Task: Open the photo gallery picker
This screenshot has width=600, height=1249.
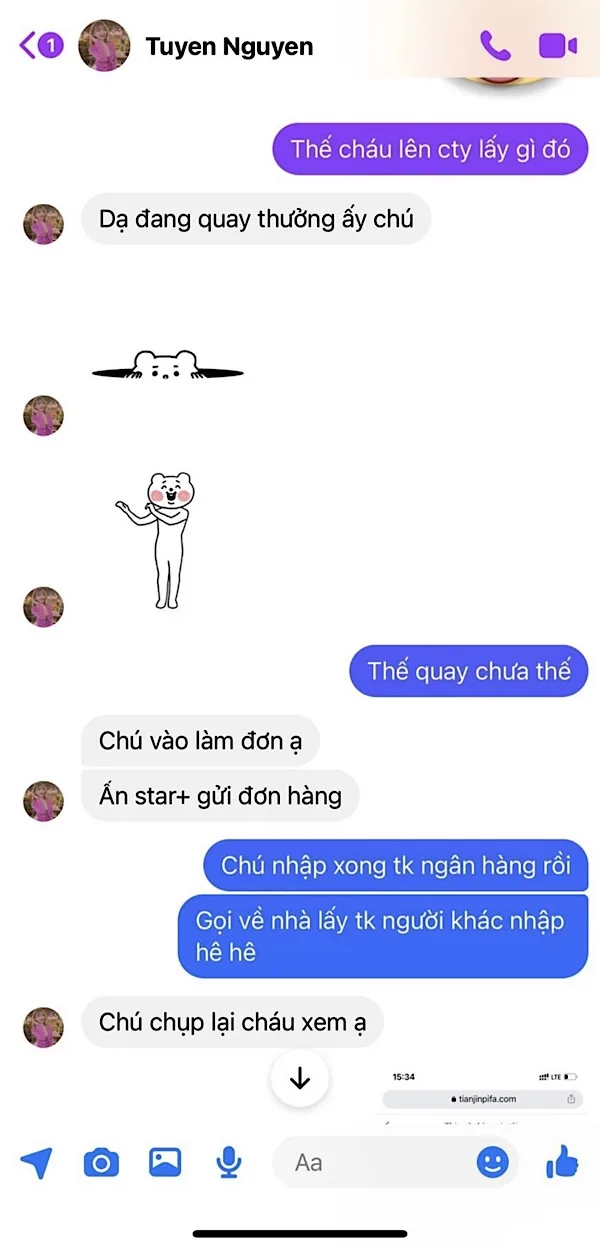Action: [165, 1162]
